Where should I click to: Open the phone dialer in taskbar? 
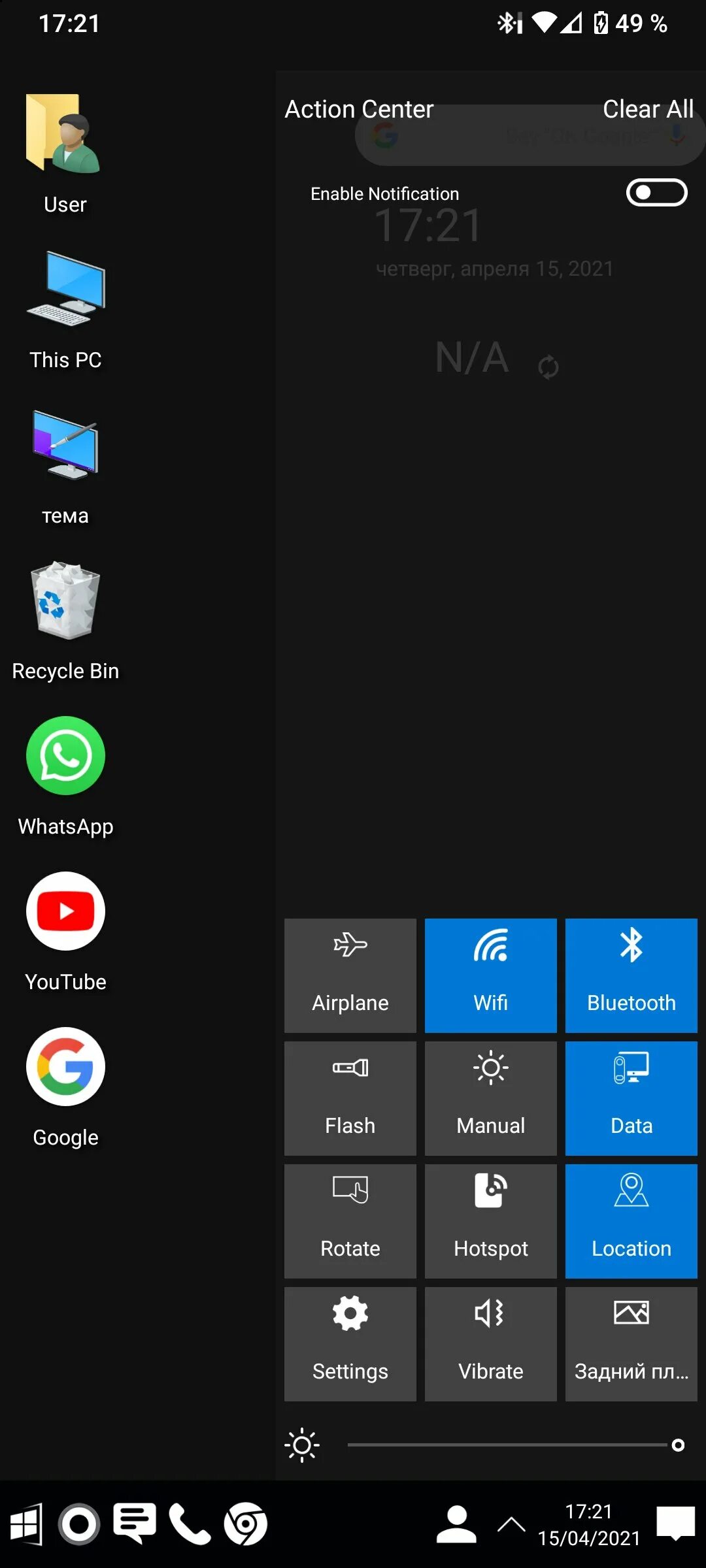point(190,1524)
